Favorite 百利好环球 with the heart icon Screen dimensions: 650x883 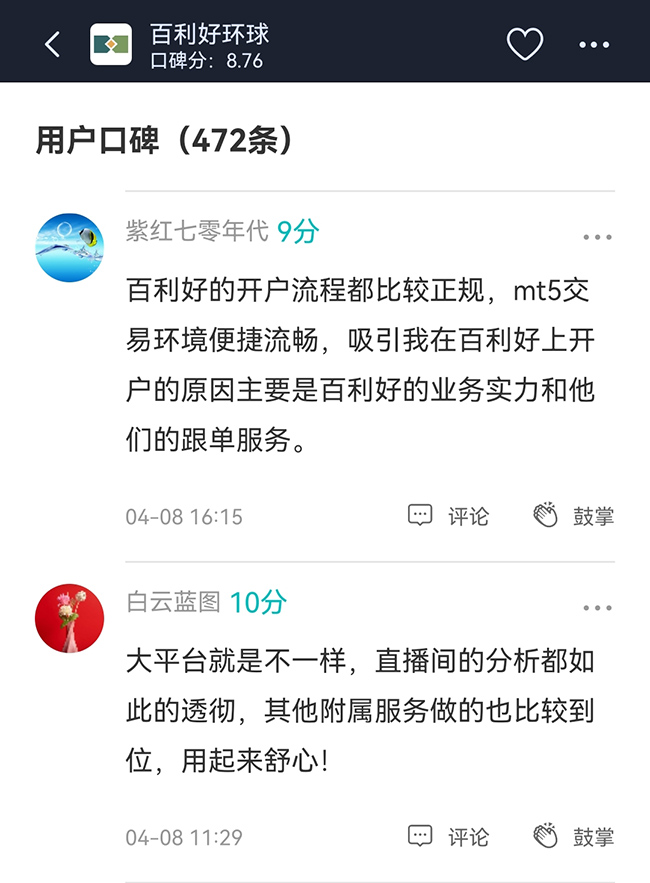click(525, 44)
